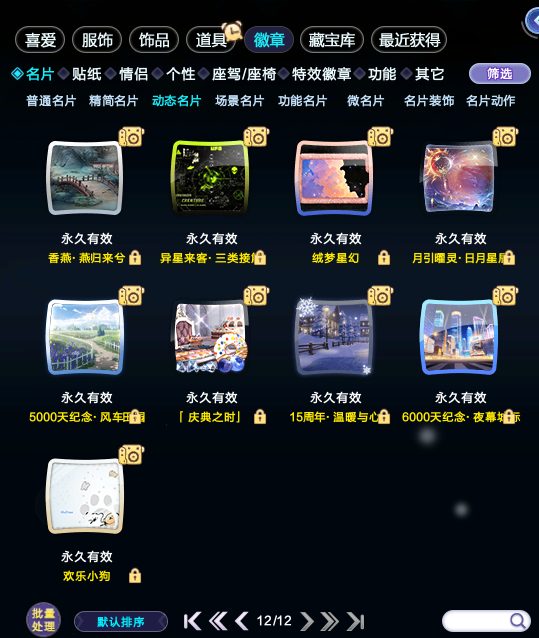Open the 默认排序 sort option
The width and height of the screenshot is (539, 638).
click(121, 622)
